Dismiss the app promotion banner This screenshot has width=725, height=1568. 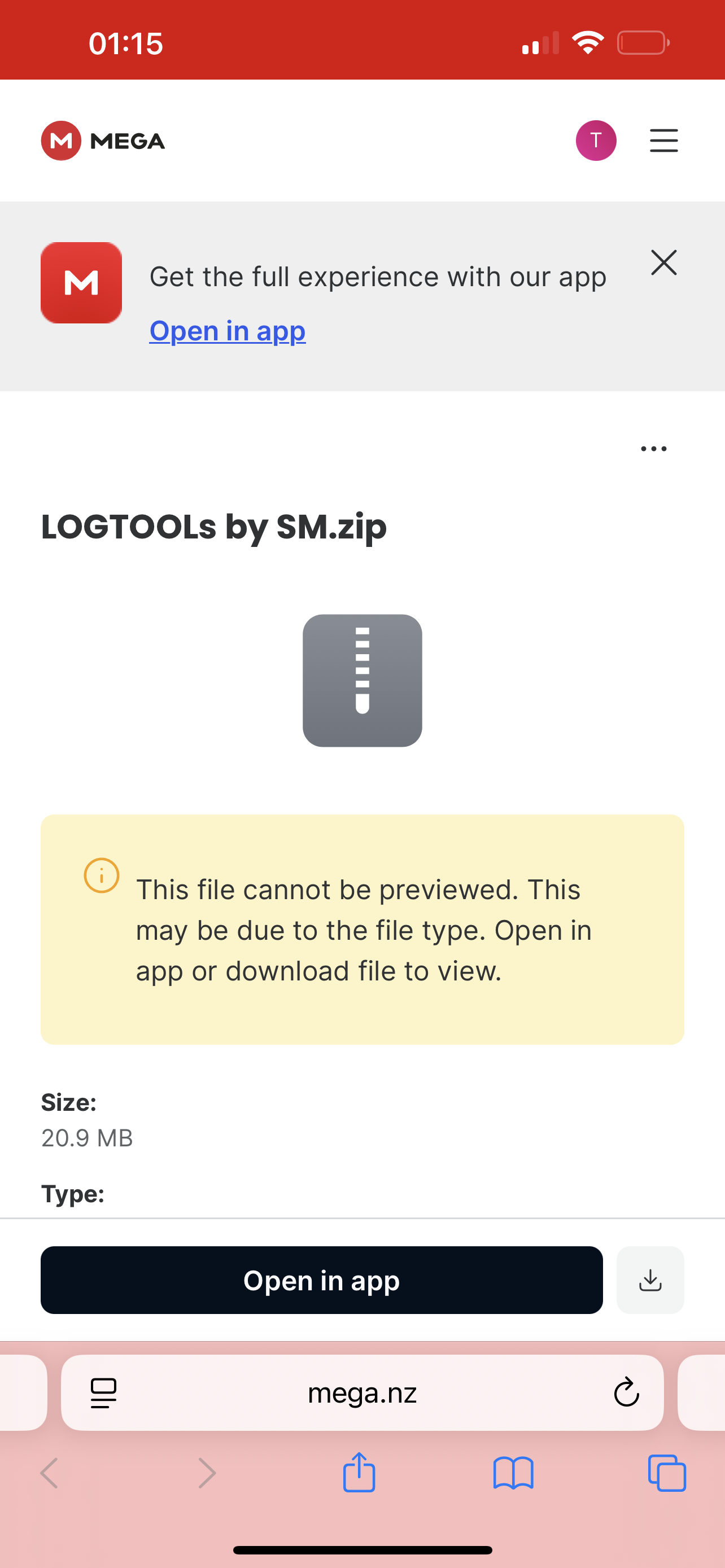663,263
